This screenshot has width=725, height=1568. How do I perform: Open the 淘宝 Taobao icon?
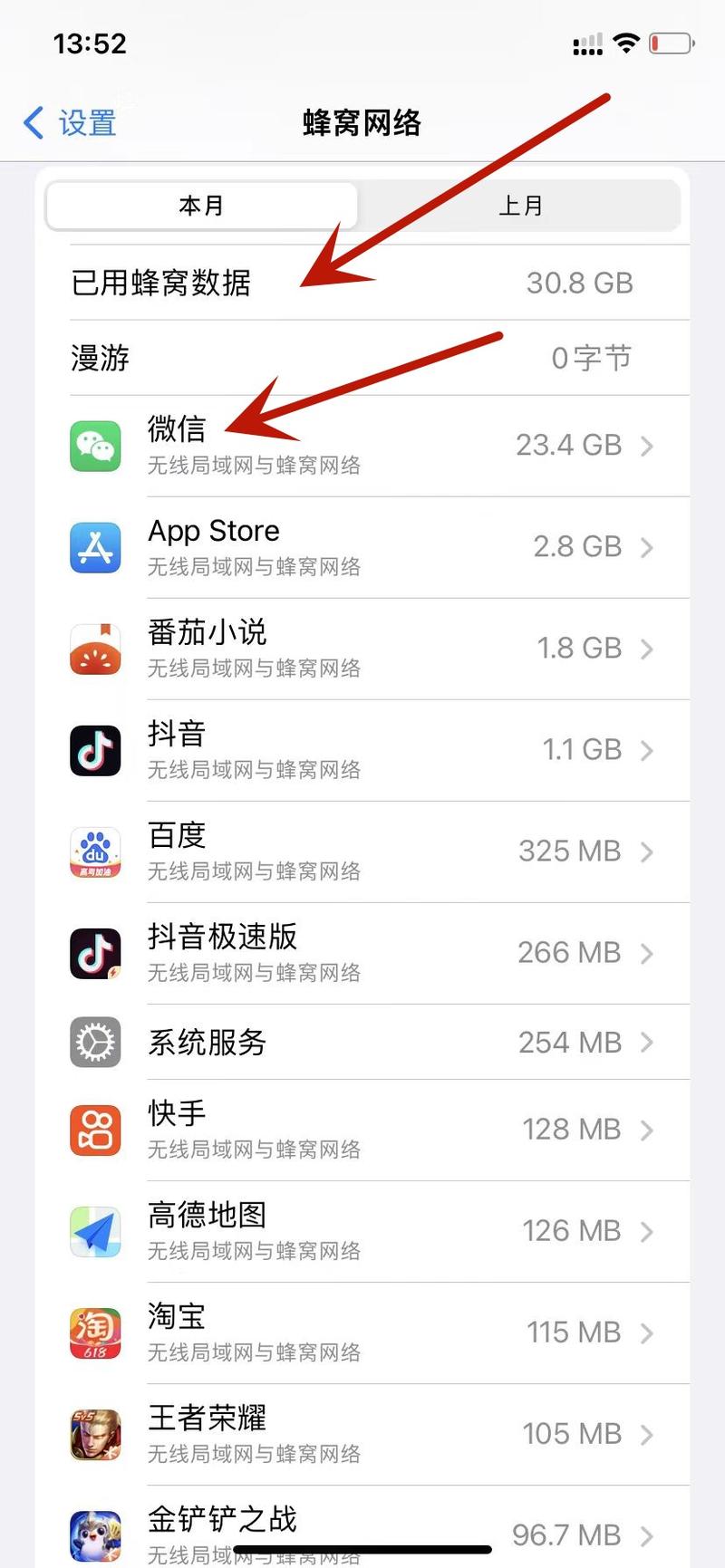94,1332
